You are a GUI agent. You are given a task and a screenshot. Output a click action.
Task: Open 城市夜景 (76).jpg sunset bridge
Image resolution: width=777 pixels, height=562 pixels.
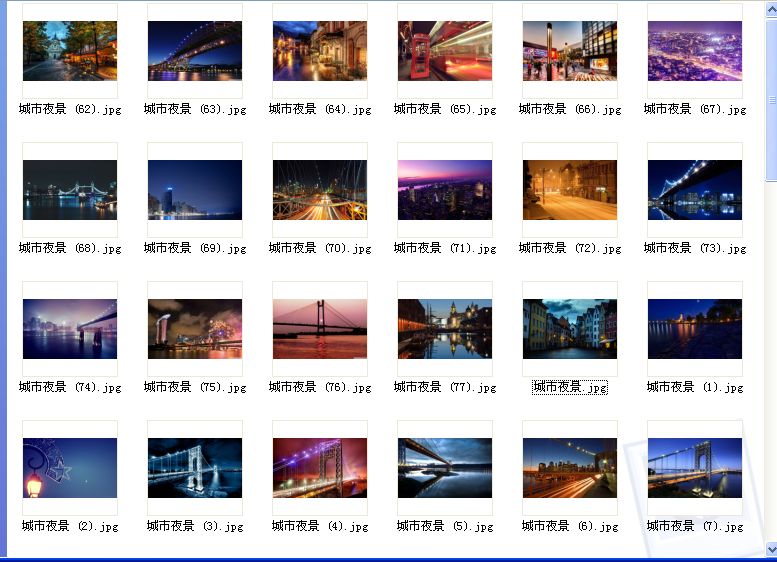[x=320, y=329]
